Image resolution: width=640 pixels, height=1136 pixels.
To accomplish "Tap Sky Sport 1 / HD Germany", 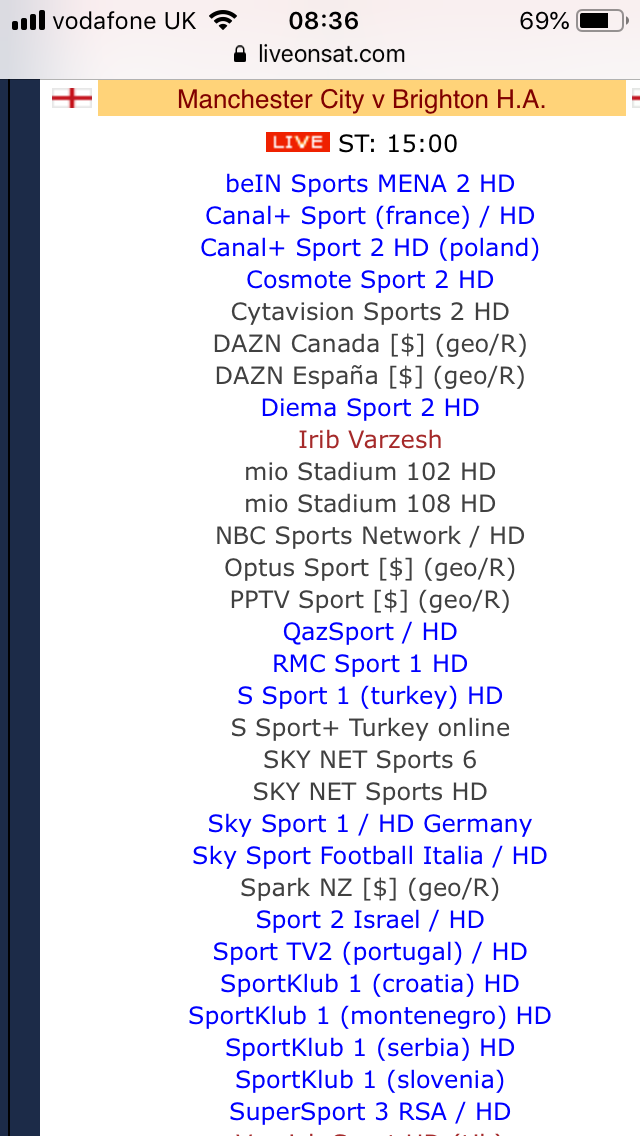I will pyautogui.click(x=370, y=824).
